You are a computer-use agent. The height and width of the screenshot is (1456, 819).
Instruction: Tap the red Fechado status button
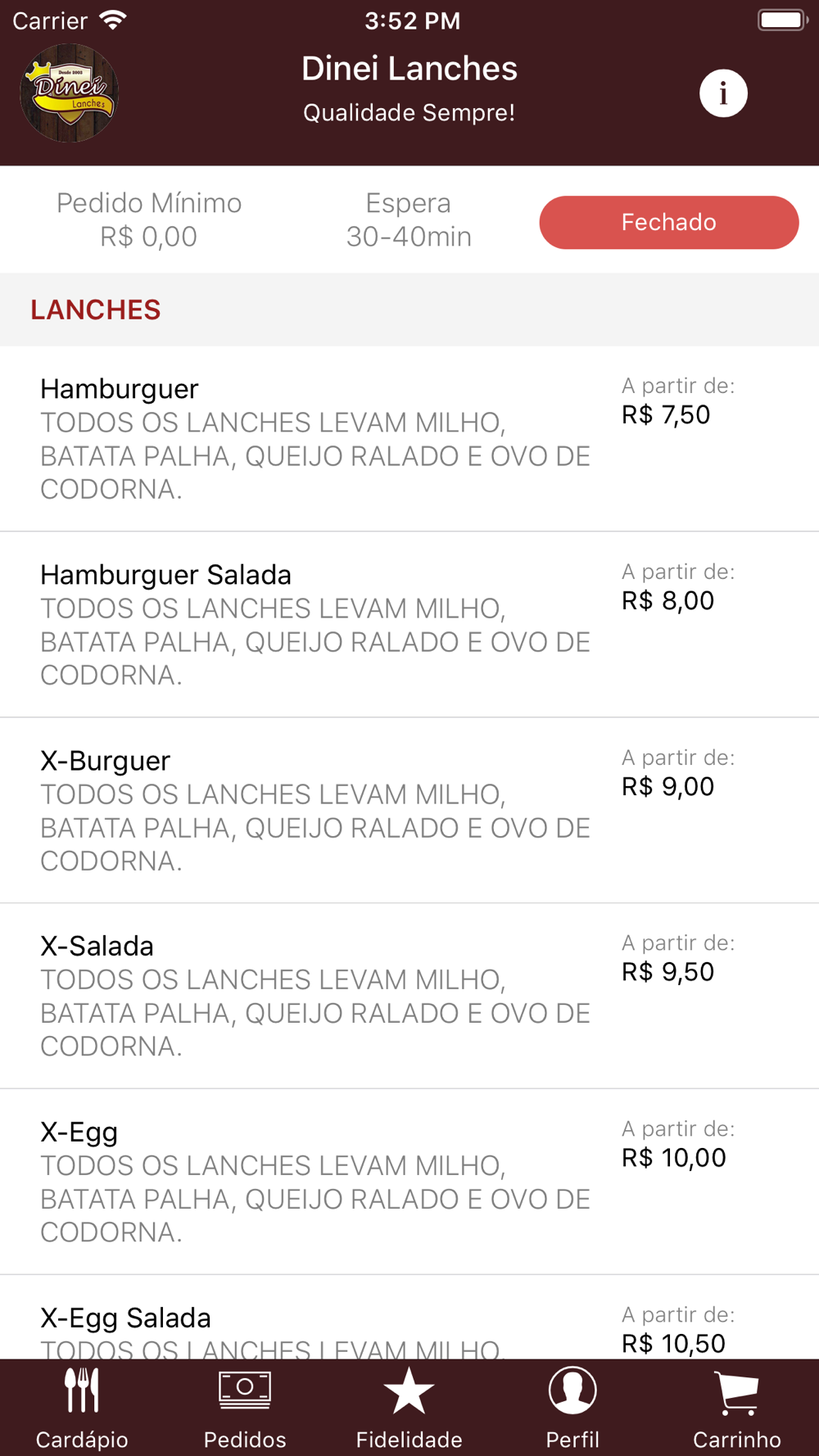click(668, 222)
